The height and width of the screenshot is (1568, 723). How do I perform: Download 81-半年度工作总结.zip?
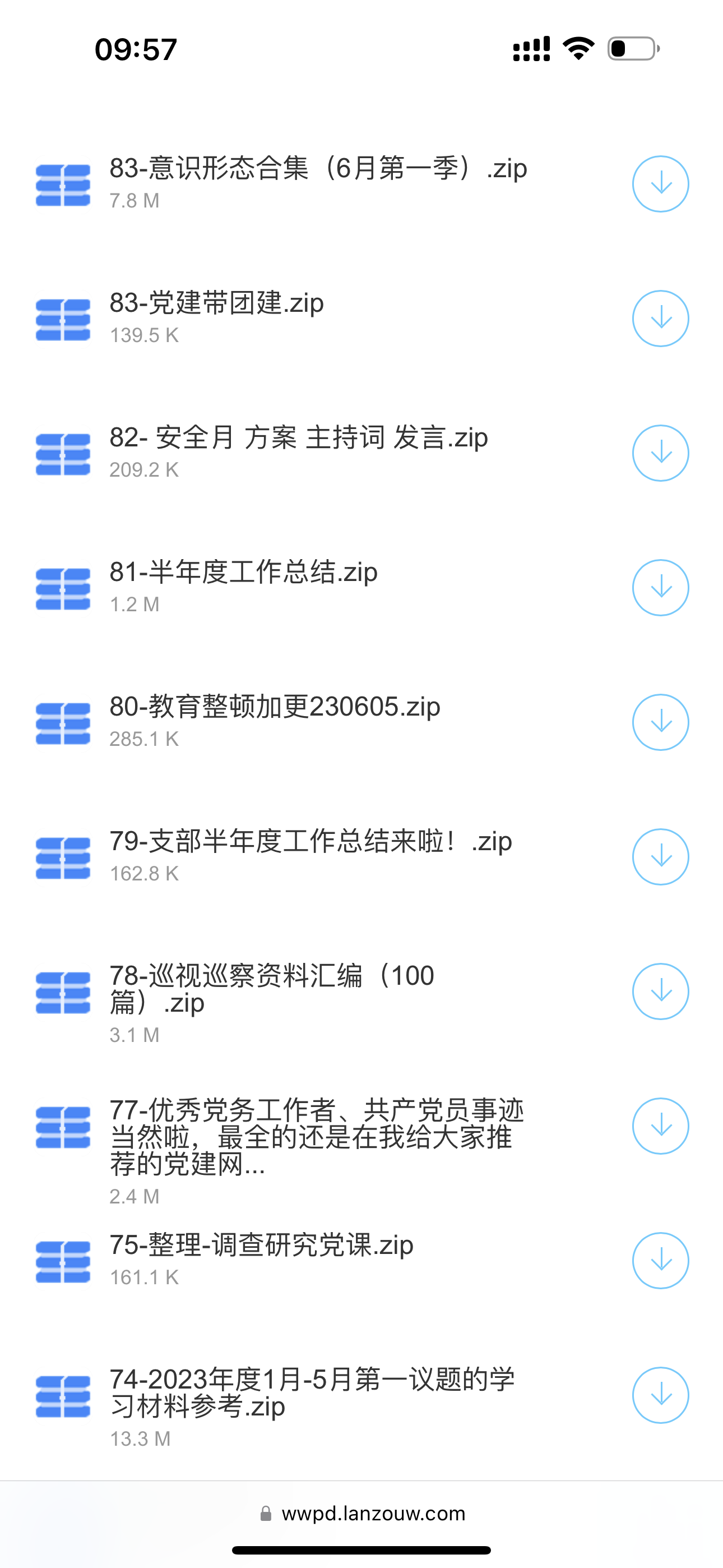point(660,587)
